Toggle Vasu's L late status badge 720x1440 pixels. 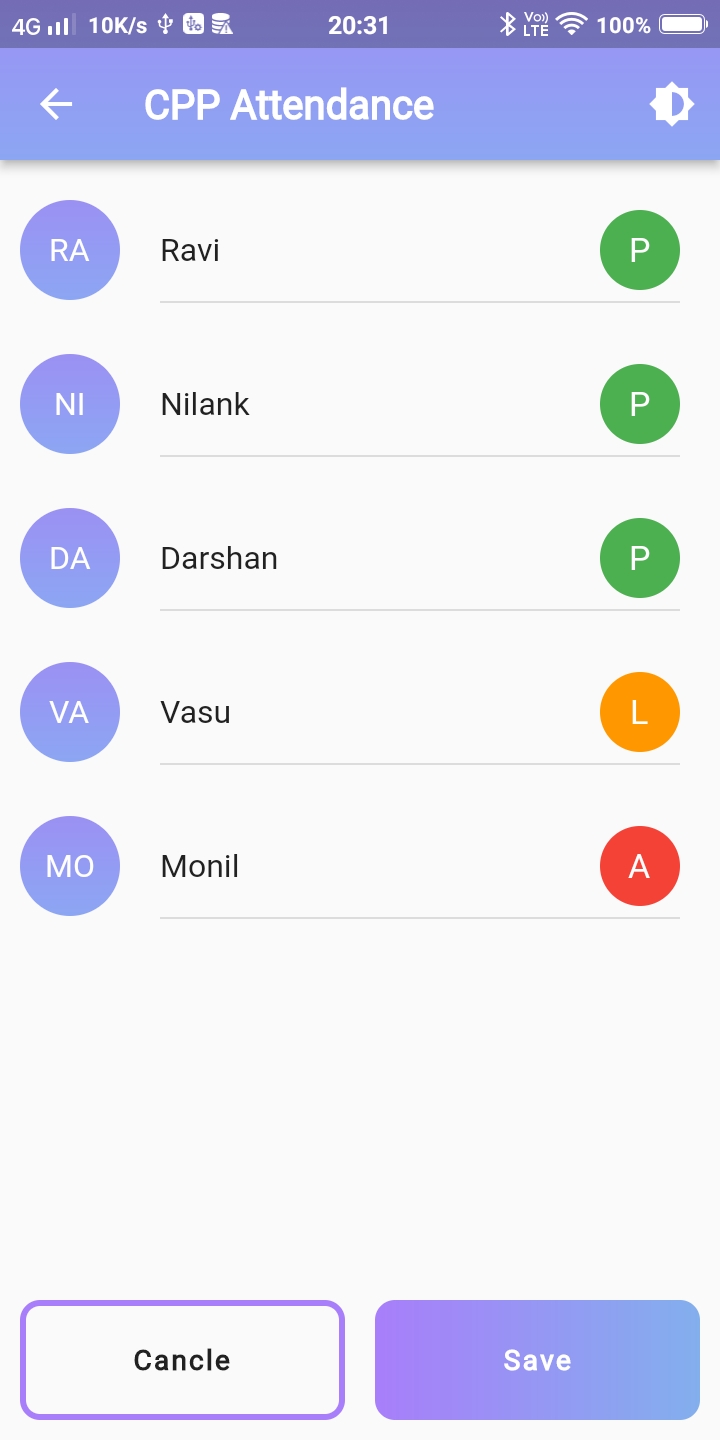pos(640,712)
